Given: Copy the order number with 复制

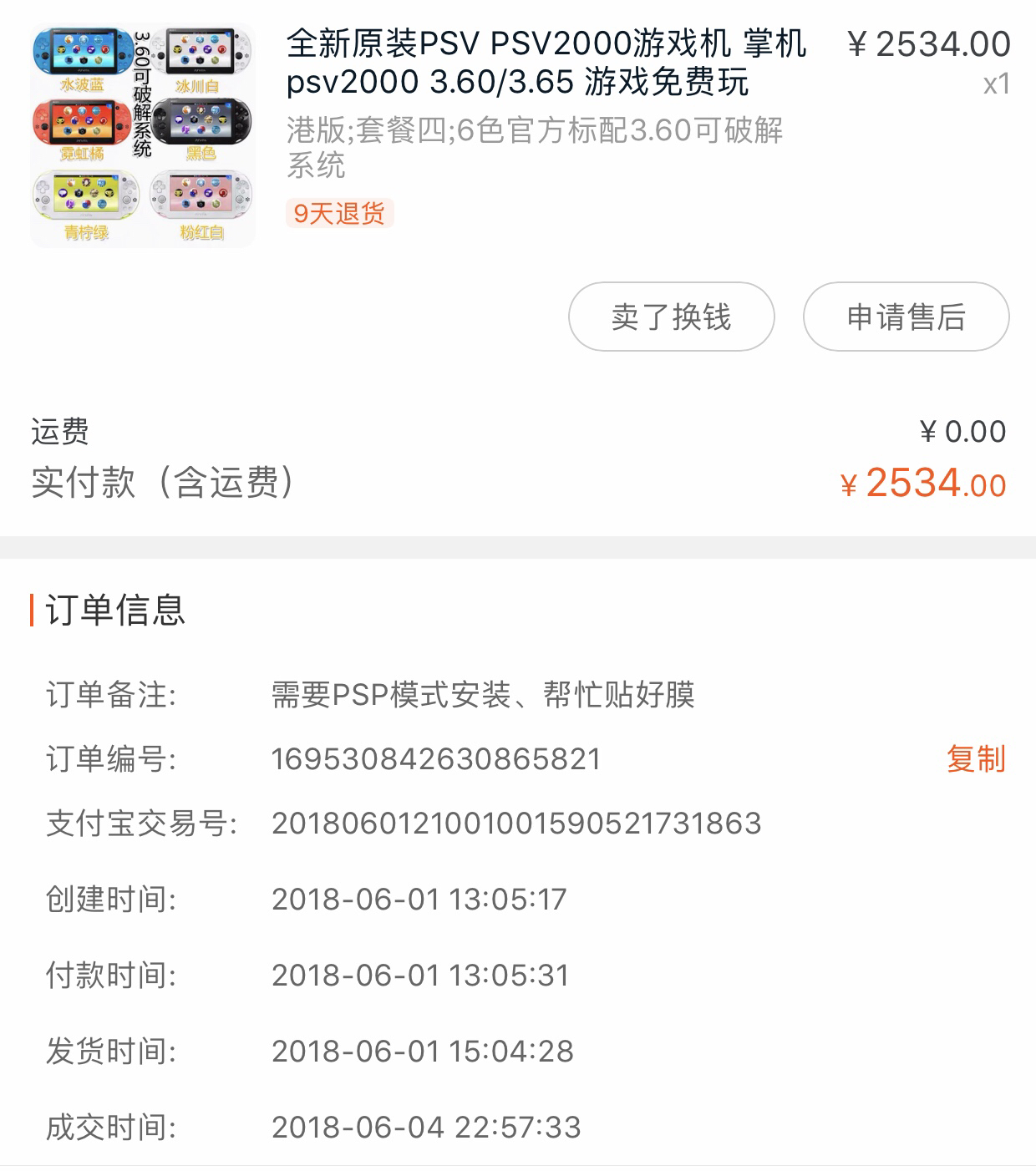Looking at the screenshot, I should tap(975, 759).
